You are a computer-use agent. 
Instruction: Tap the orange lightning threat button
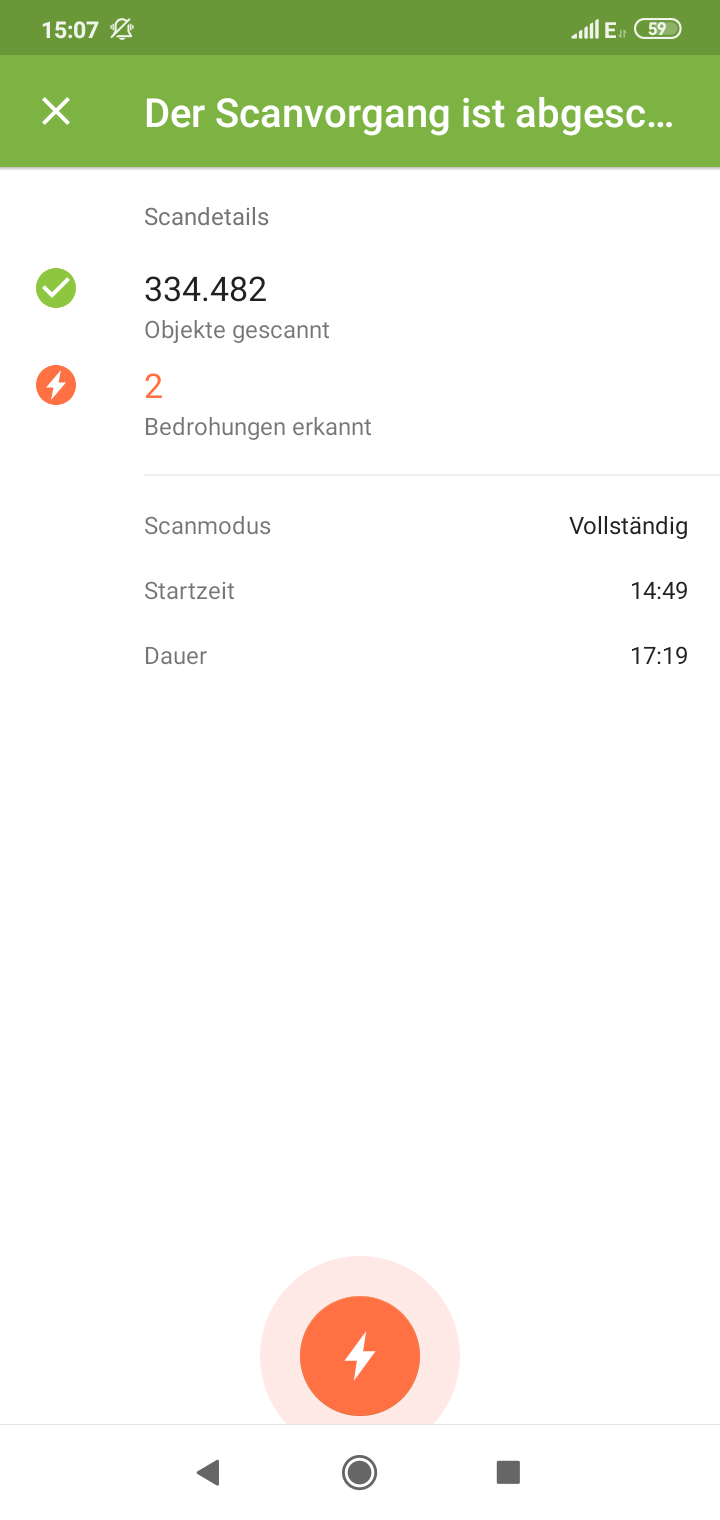(360, 1355)
